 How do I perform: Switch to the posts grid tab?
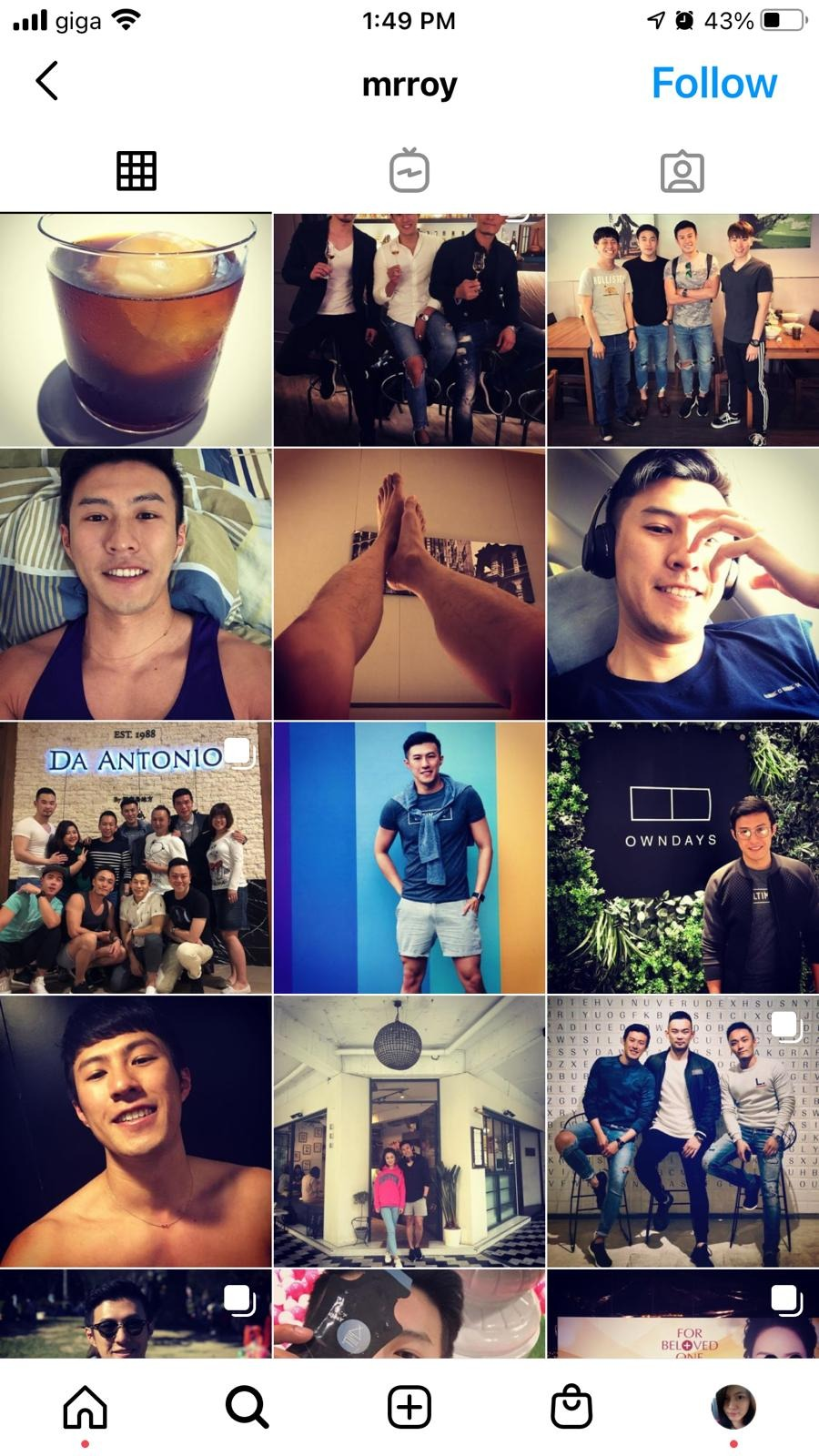[136, 171]
